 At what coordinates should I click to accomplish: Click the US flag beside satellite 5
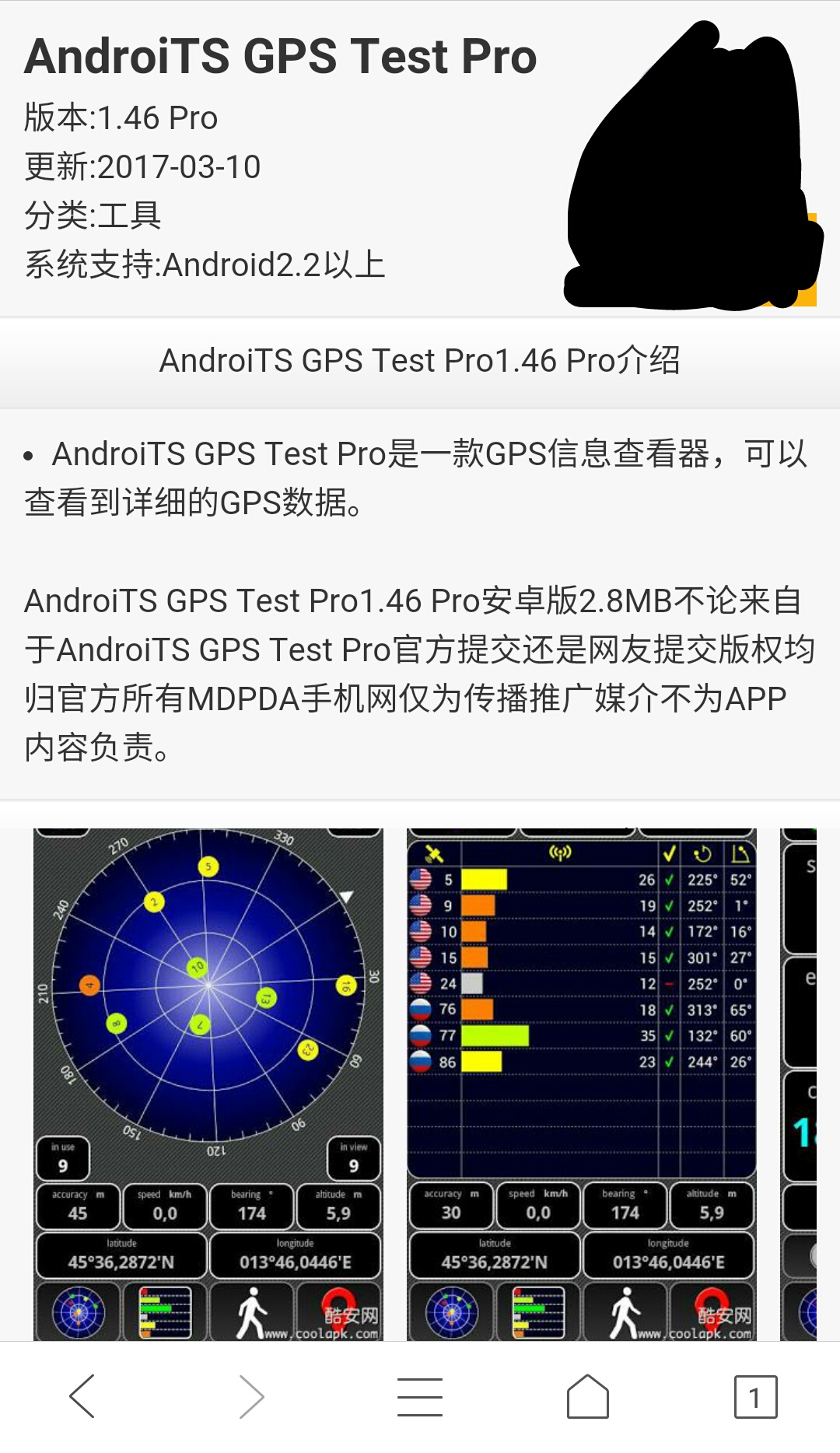[420, 880]
